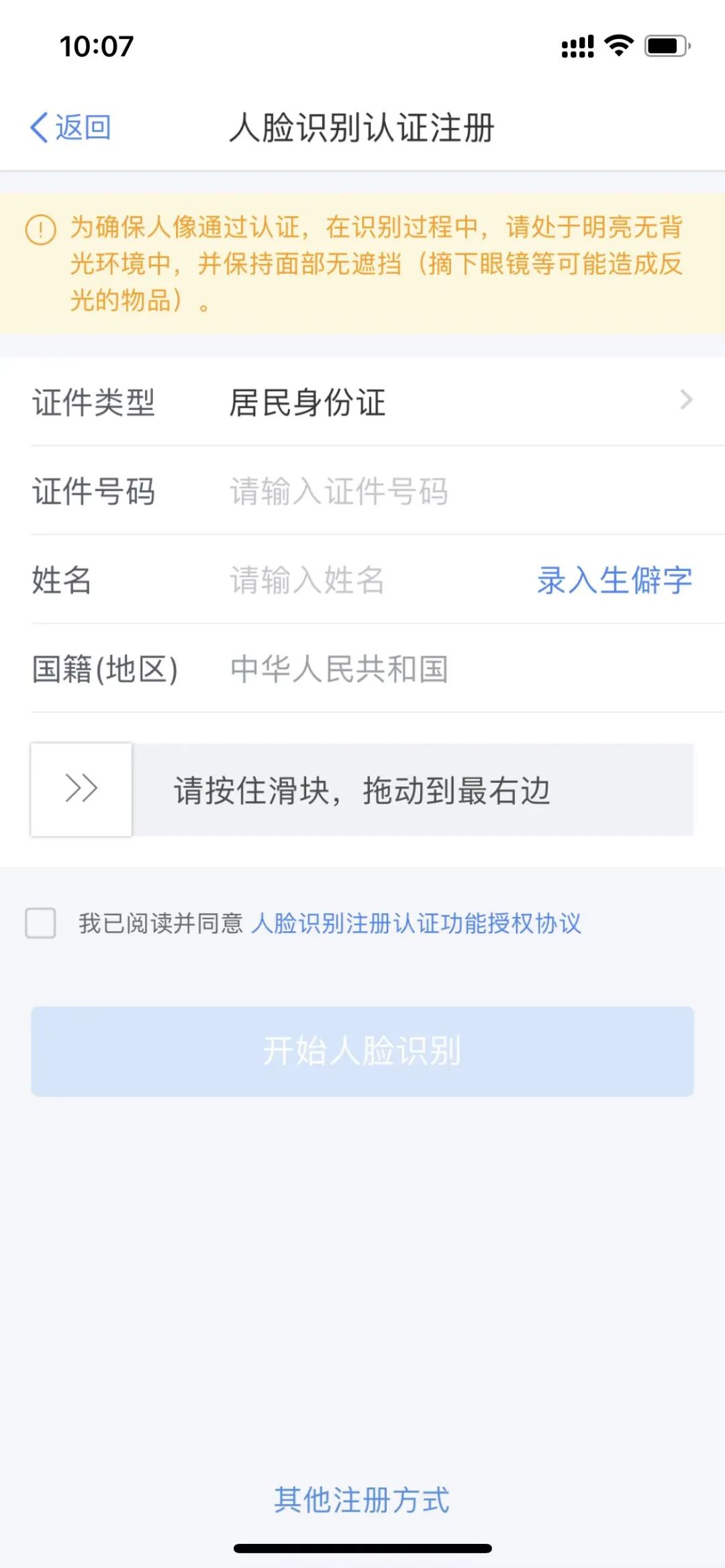Check the 我已阅读并同意 agreement checkbox
The image size is (725, 1568).
42,924
